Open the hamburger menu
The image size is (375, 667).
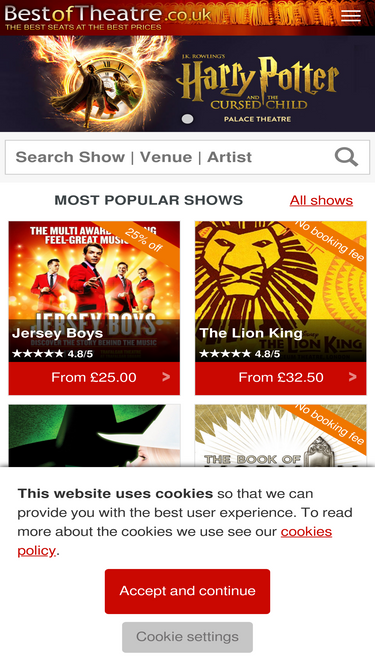click(351, 16)
